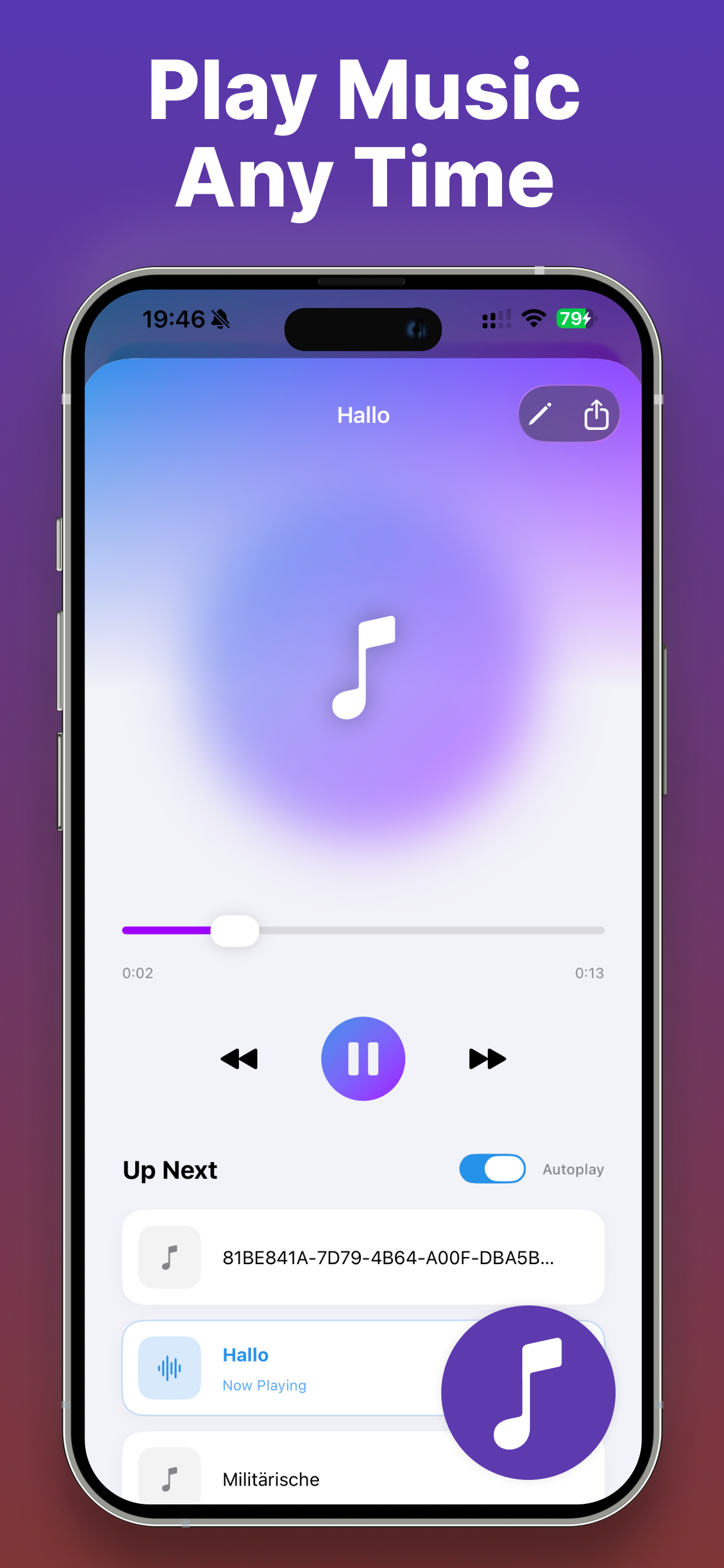Click the music note icon beside 81BE841A track
724x1568 pixels.
[168, 1258]
